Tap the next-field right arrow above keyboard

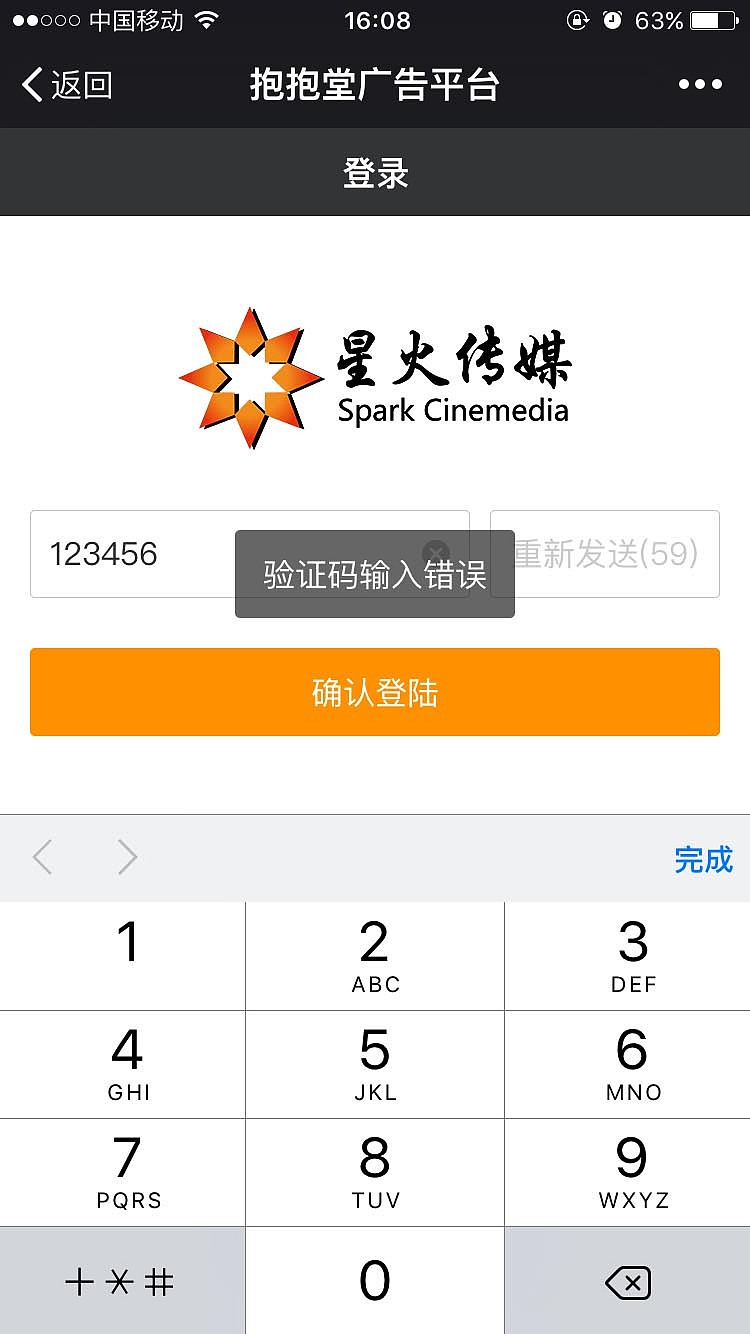point(126,857)
